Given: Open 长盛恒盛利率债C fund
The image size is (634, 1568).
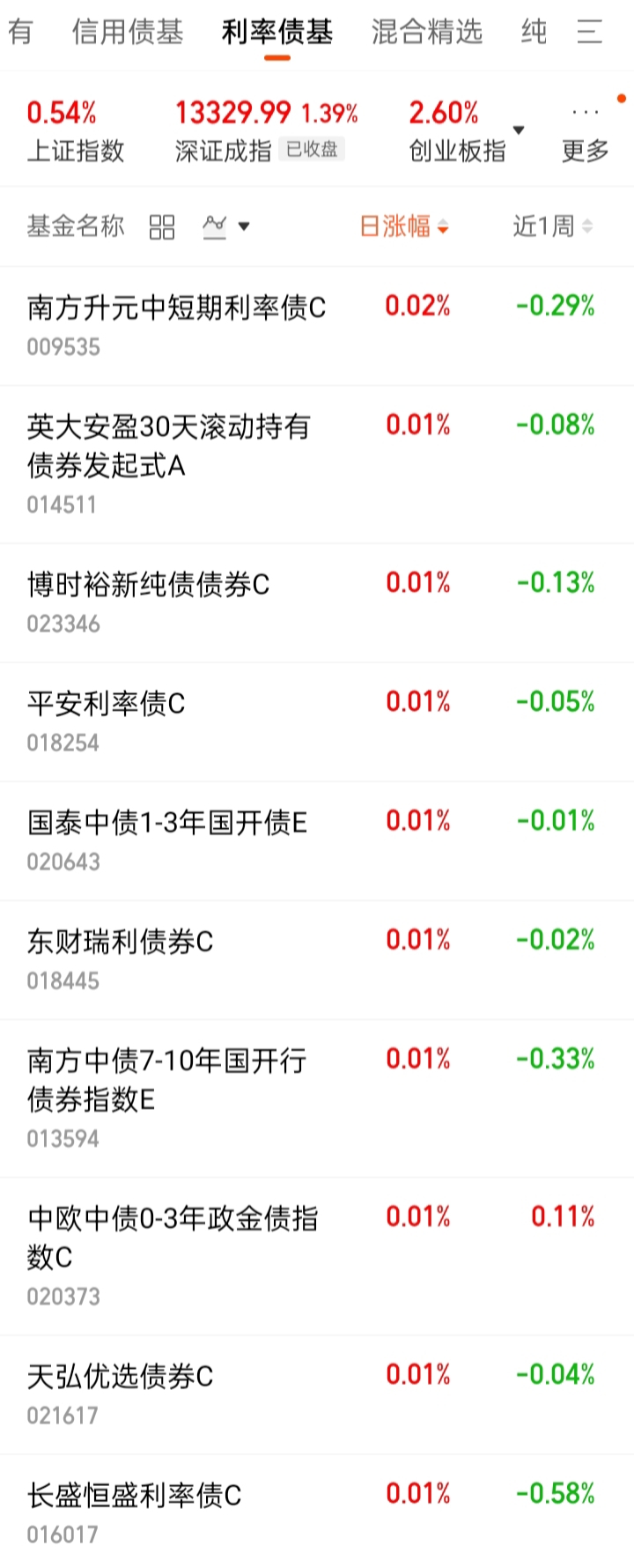Looking at the screenshot, I should pos(317,1512).
